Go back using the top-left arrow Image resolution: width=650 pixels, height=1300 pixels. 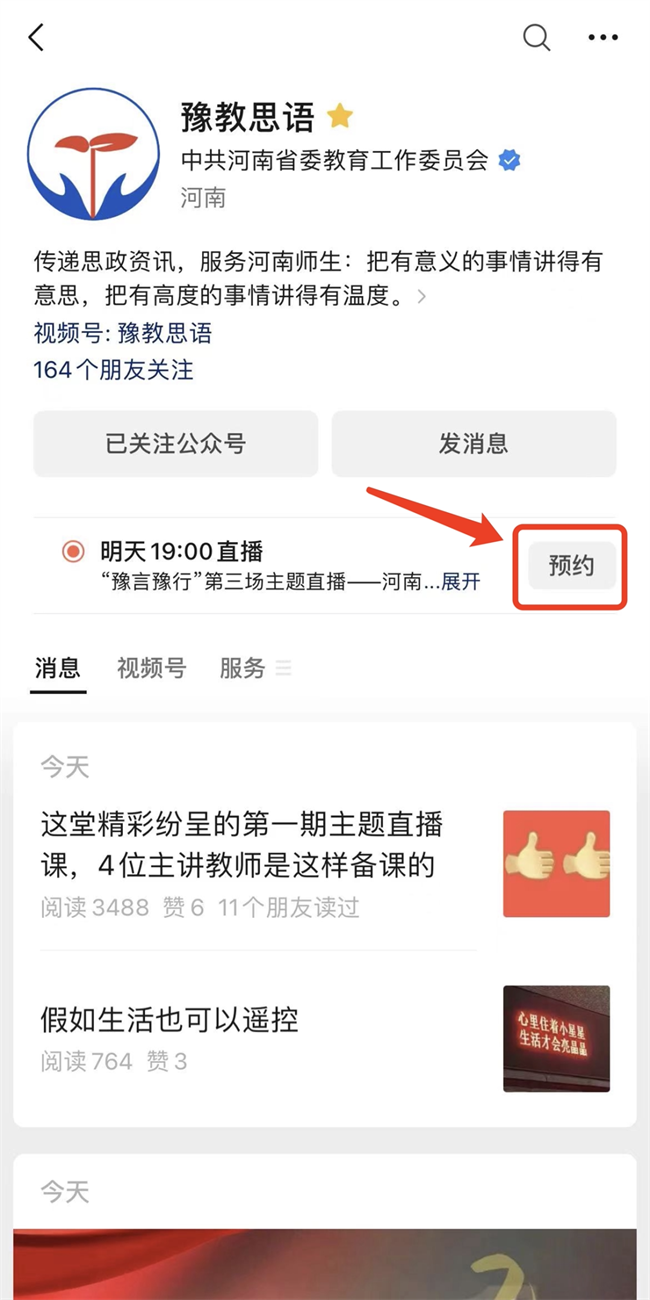pos(37,39)
